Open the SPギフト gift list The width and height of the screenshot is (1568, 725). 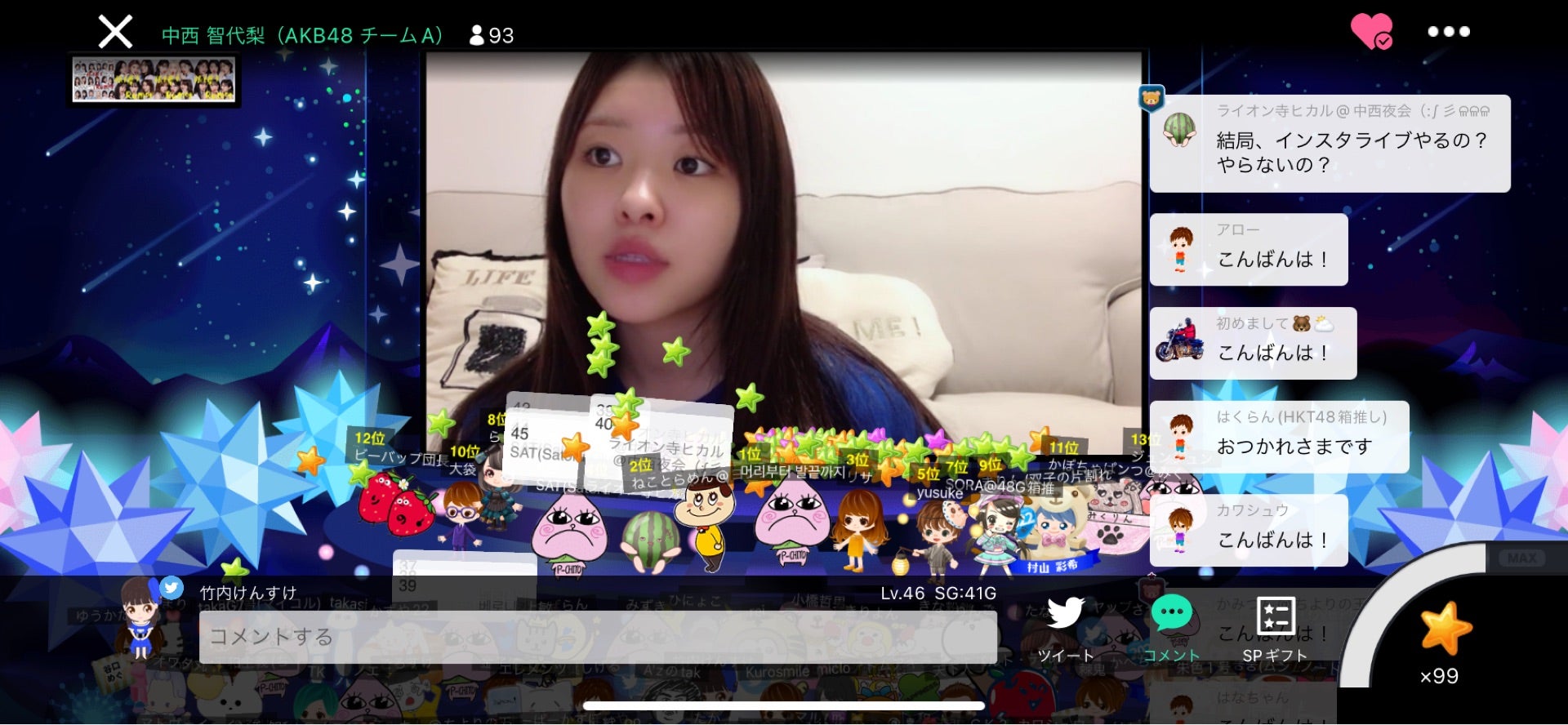(1275, 629)
